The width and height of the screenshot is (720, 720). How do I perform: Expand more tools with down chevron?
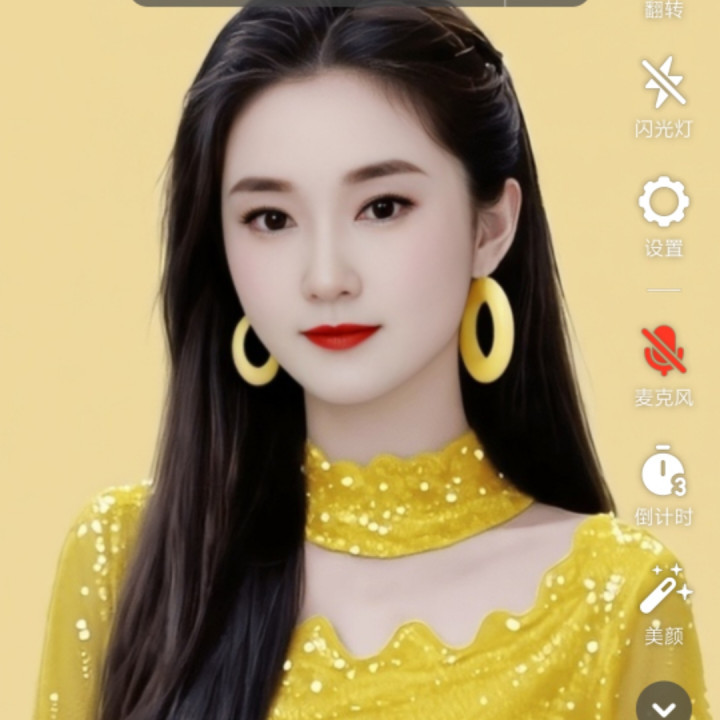point(664,703)
